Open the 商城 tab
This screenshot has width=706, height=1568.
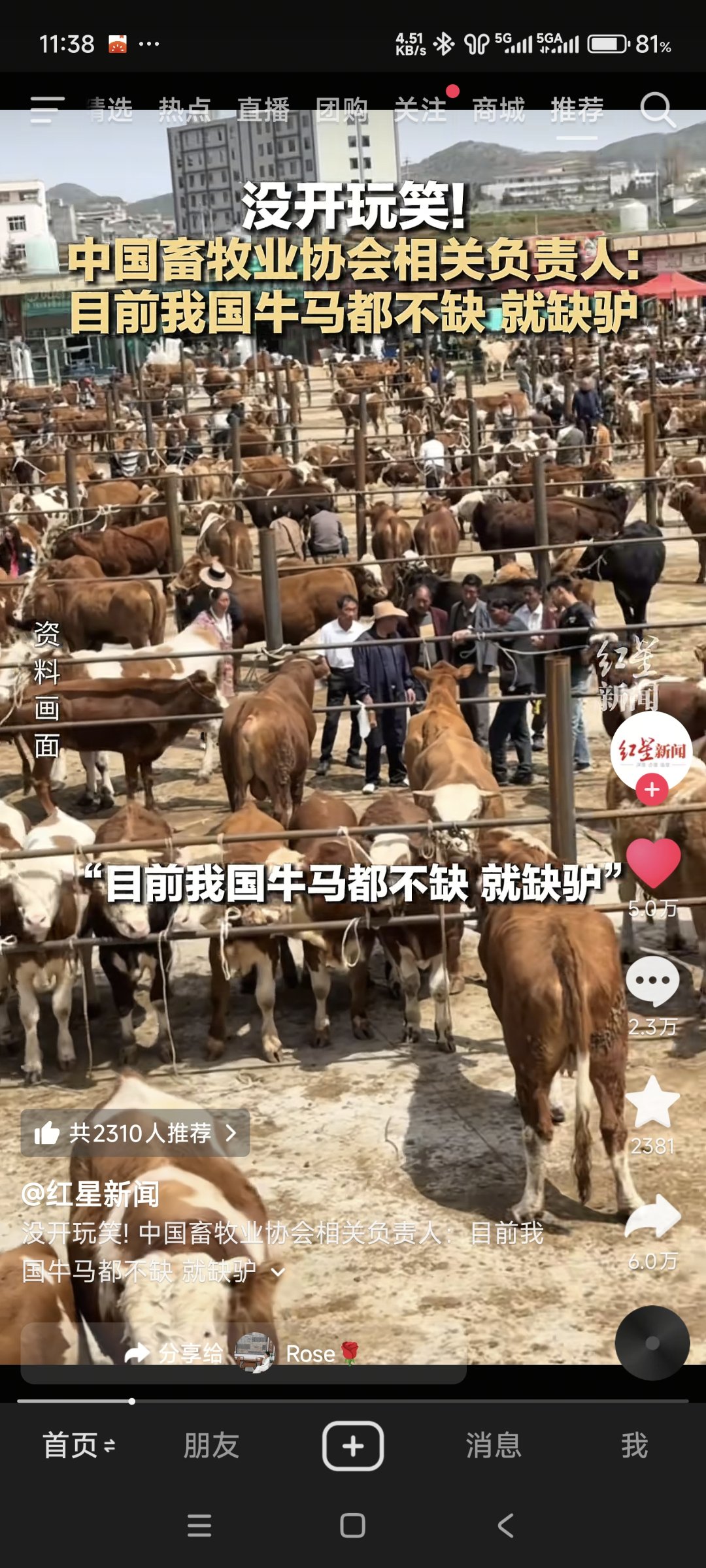498,109
